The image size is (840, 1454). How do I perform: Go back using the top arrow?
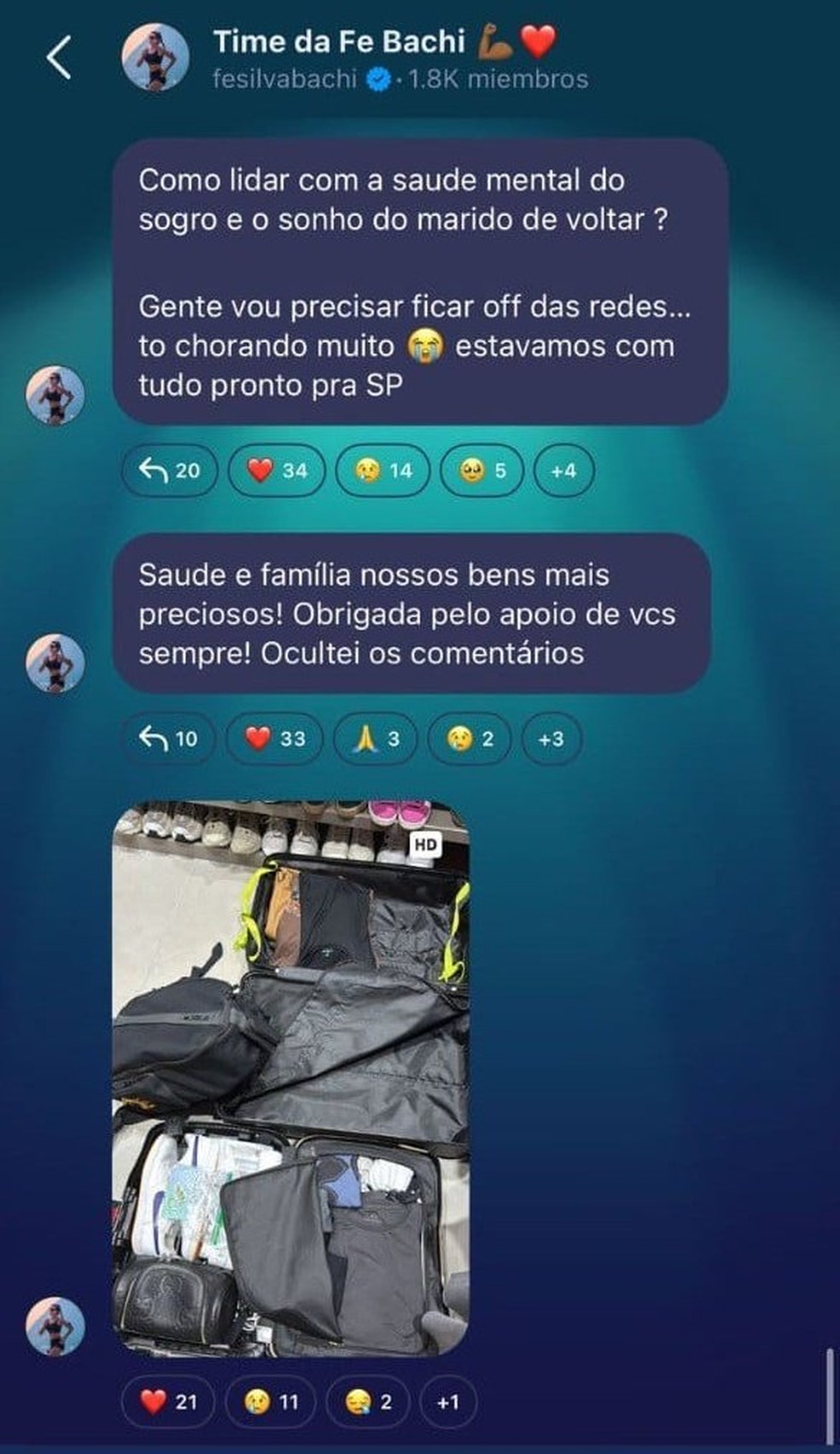(58, 58)
